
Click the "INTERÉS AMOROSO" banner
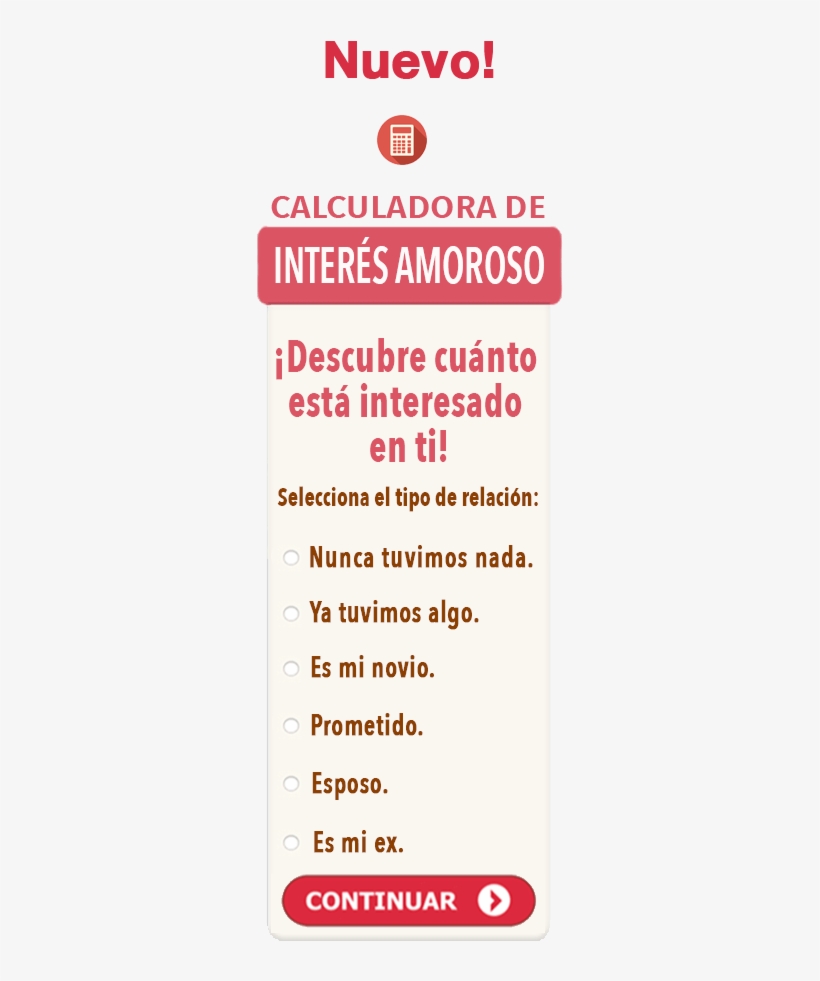[x=407, y=264]
